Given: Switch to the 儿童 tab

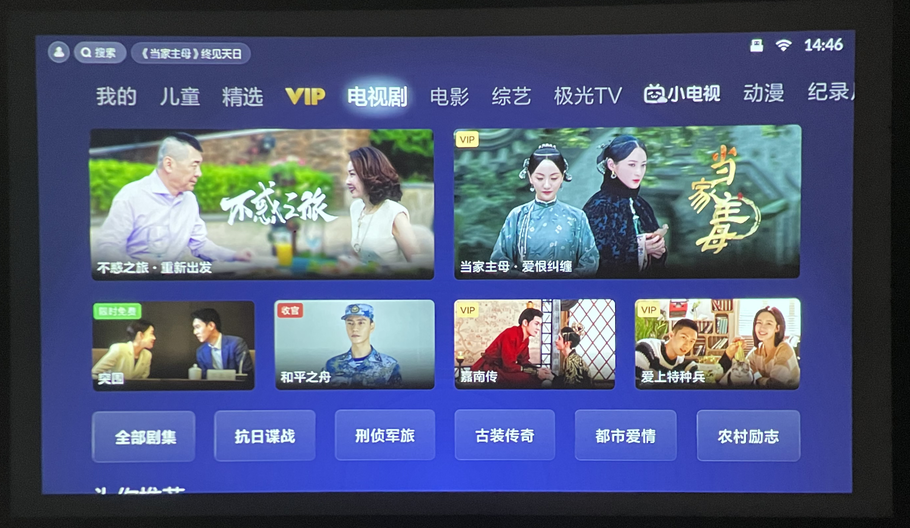Looking at the screenshot, I should (x=180, y=96).
